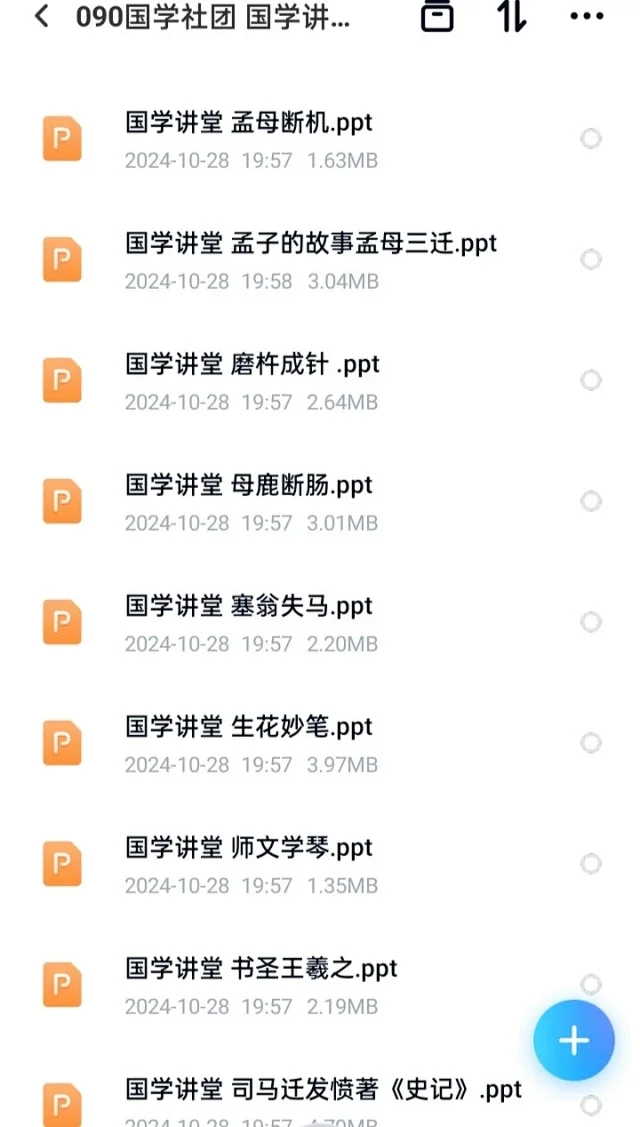Open the file 母鹿断肠.ppt
Screen dimensions: 640x1127
point(249,486)
